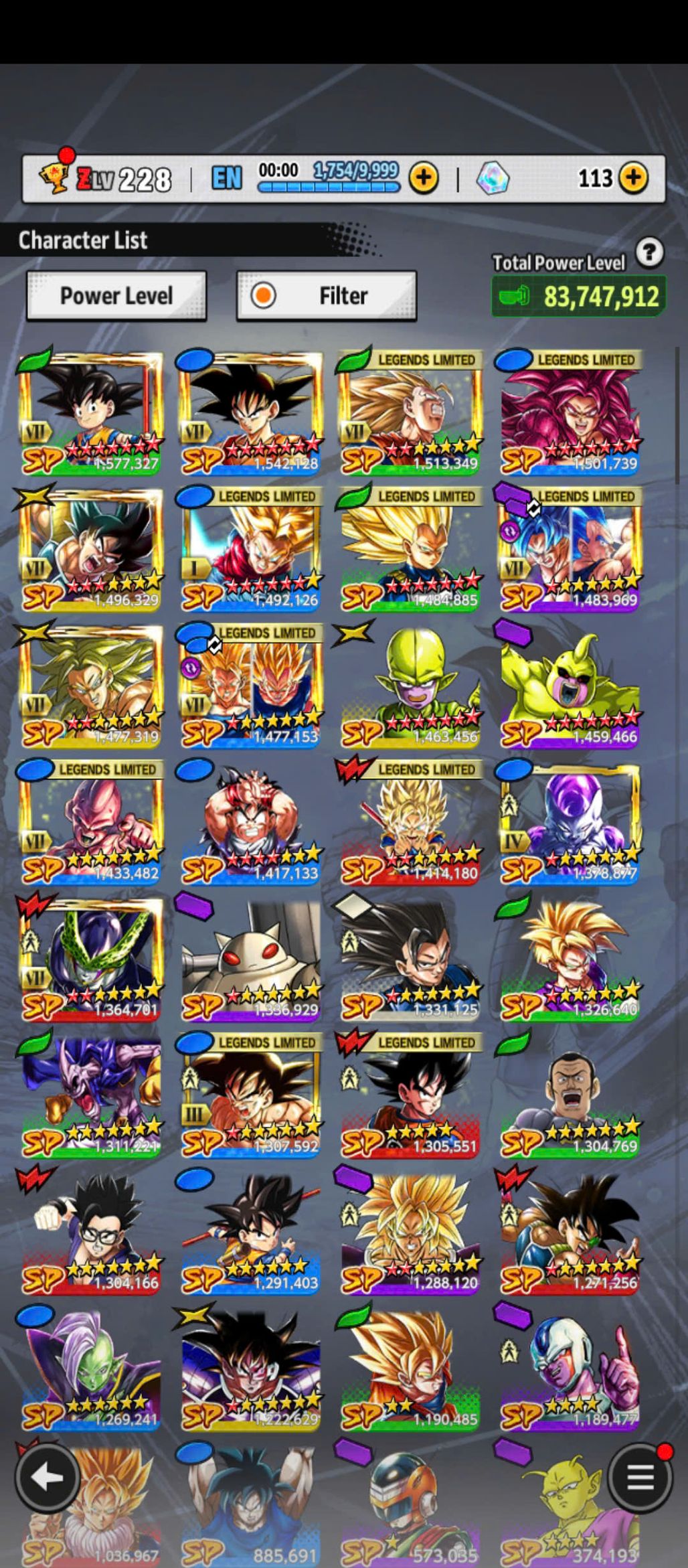688x1568 pixels.
Task: Choose the character with power 1,496,329
Action: 90,549
